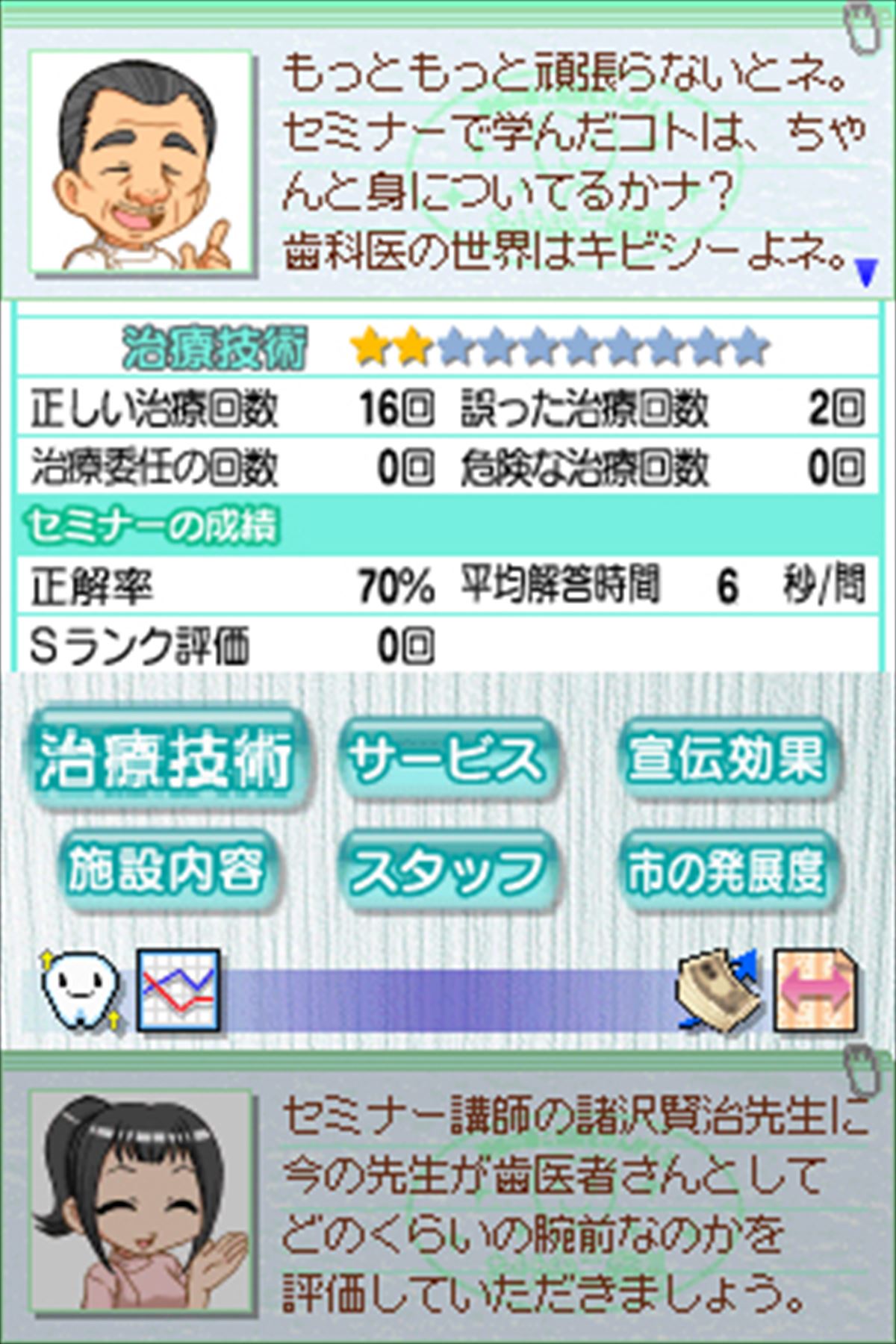Show the スタッフ evaluation

448,870
